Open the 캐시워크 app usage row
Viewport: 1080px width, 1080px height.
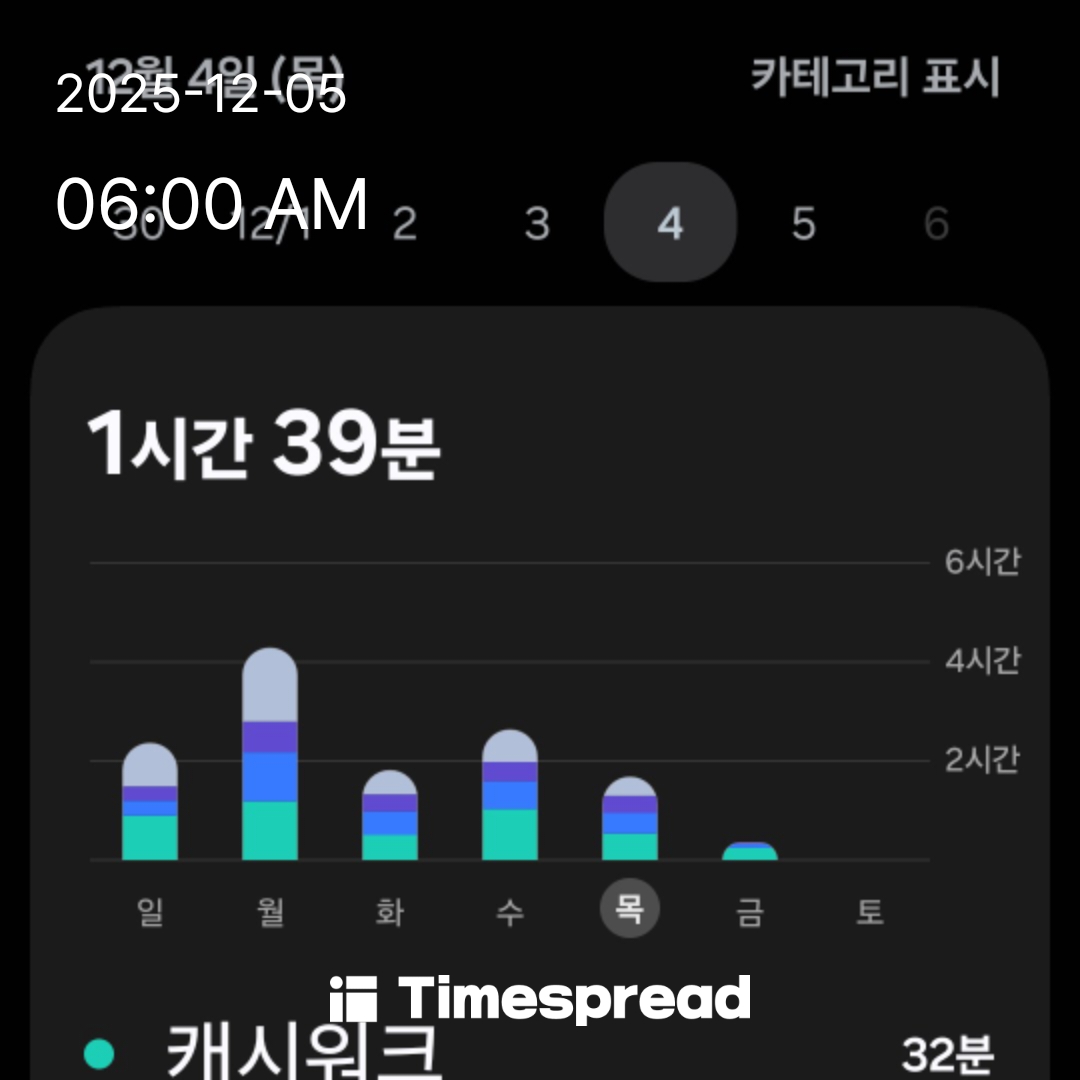[x=540, y=1052]
